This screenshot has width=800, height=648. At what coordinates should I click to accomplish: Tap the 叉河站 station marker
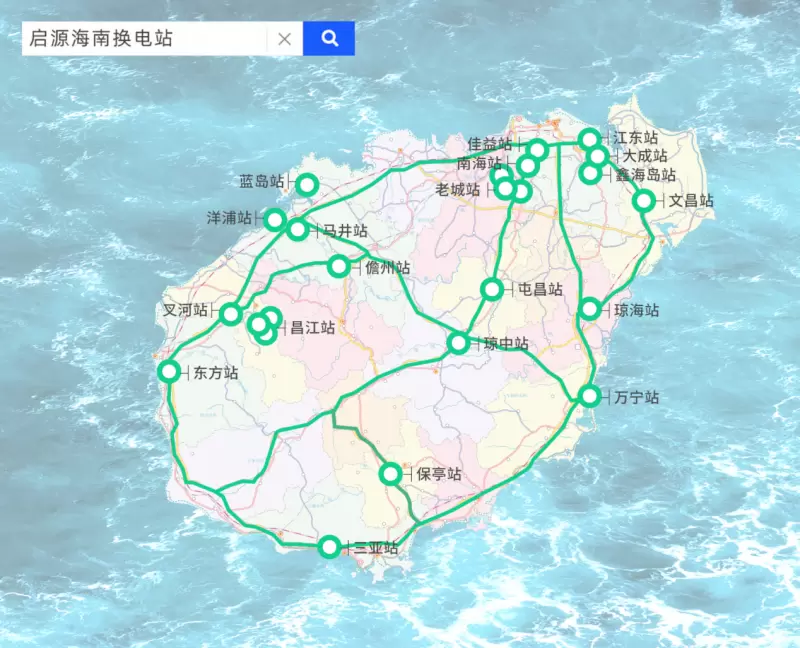pyautogui.click(x=231, y=314)
